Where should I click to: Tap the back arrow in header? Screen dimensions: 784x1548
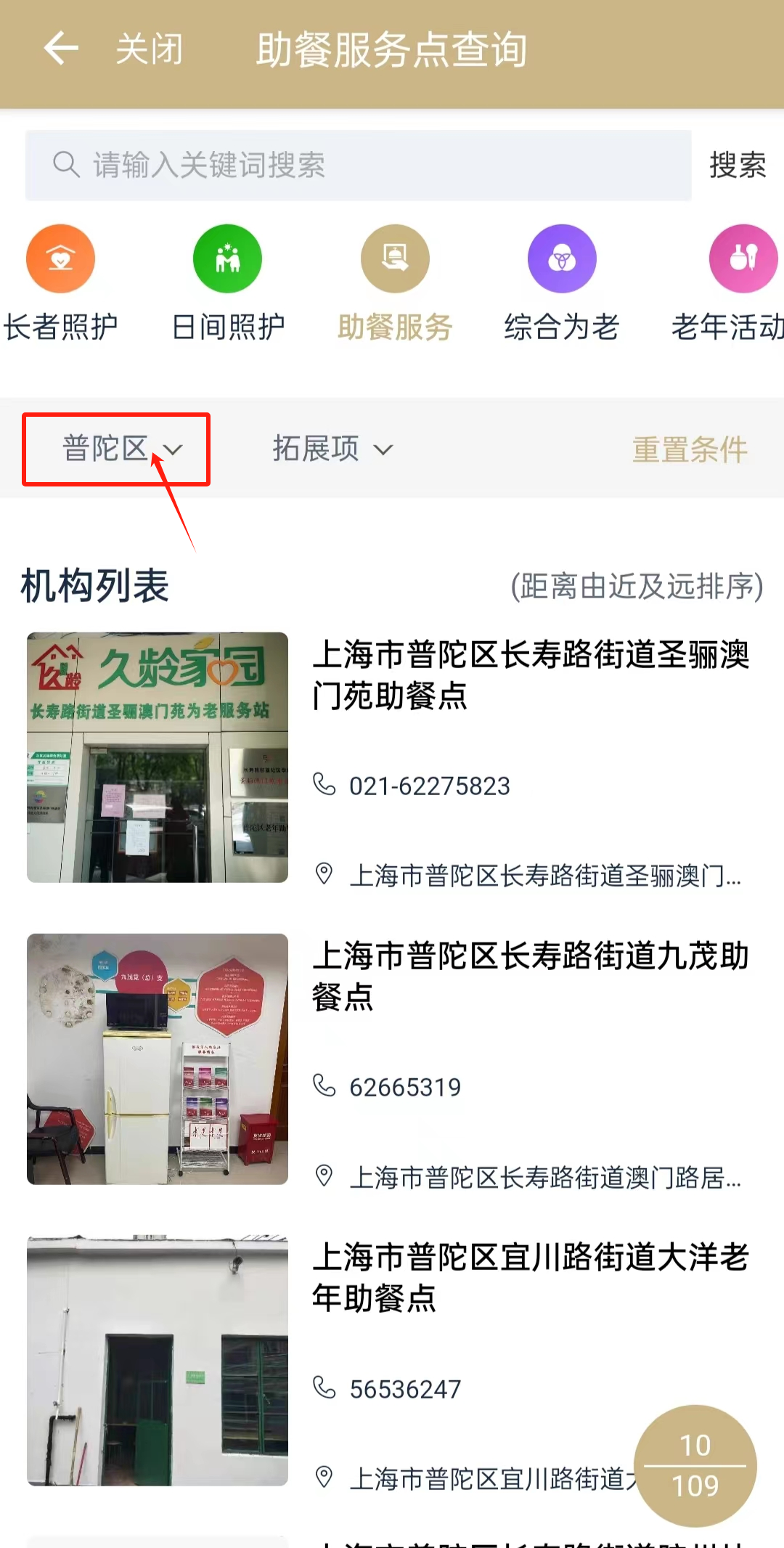61,49
